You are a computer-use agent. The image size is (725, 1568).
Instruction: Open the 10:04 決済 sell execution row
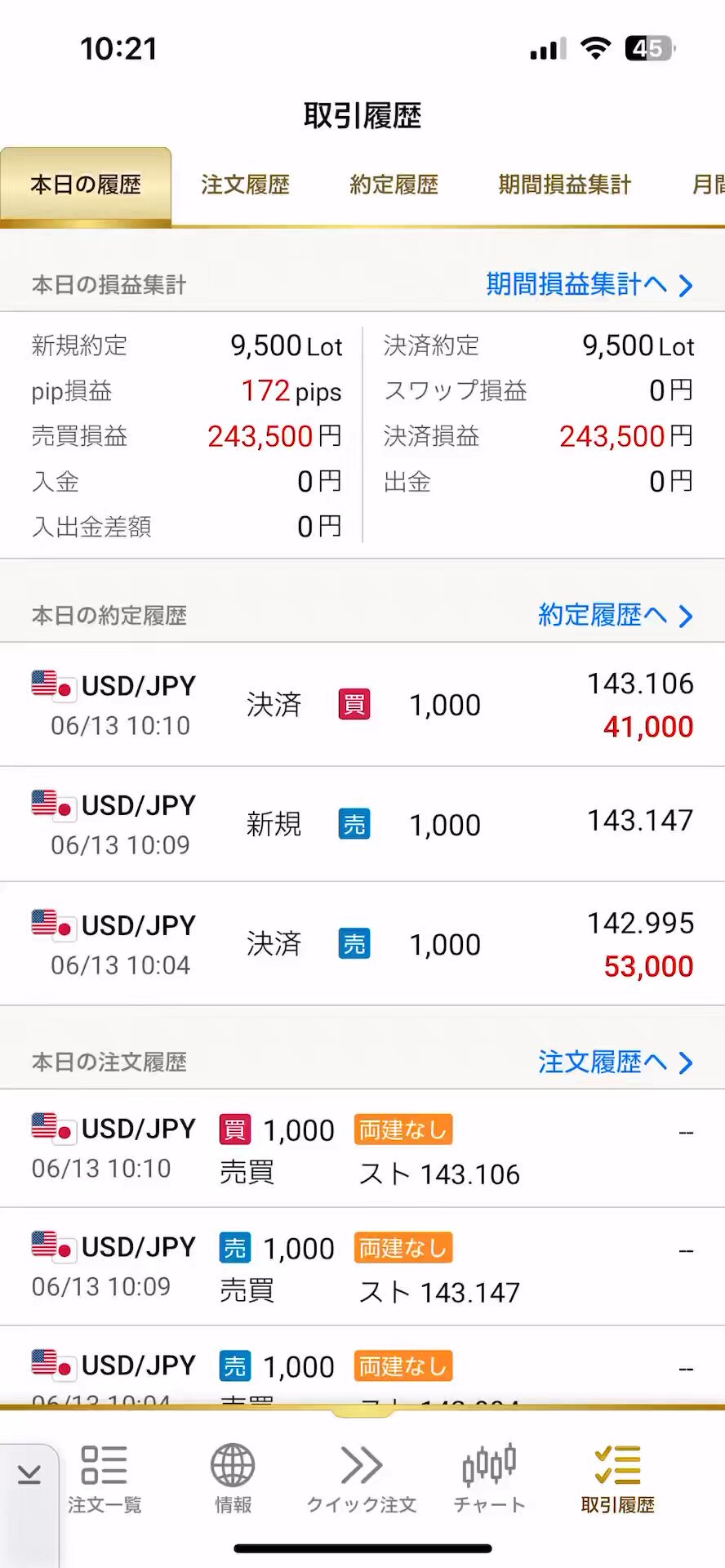point(362,944)
